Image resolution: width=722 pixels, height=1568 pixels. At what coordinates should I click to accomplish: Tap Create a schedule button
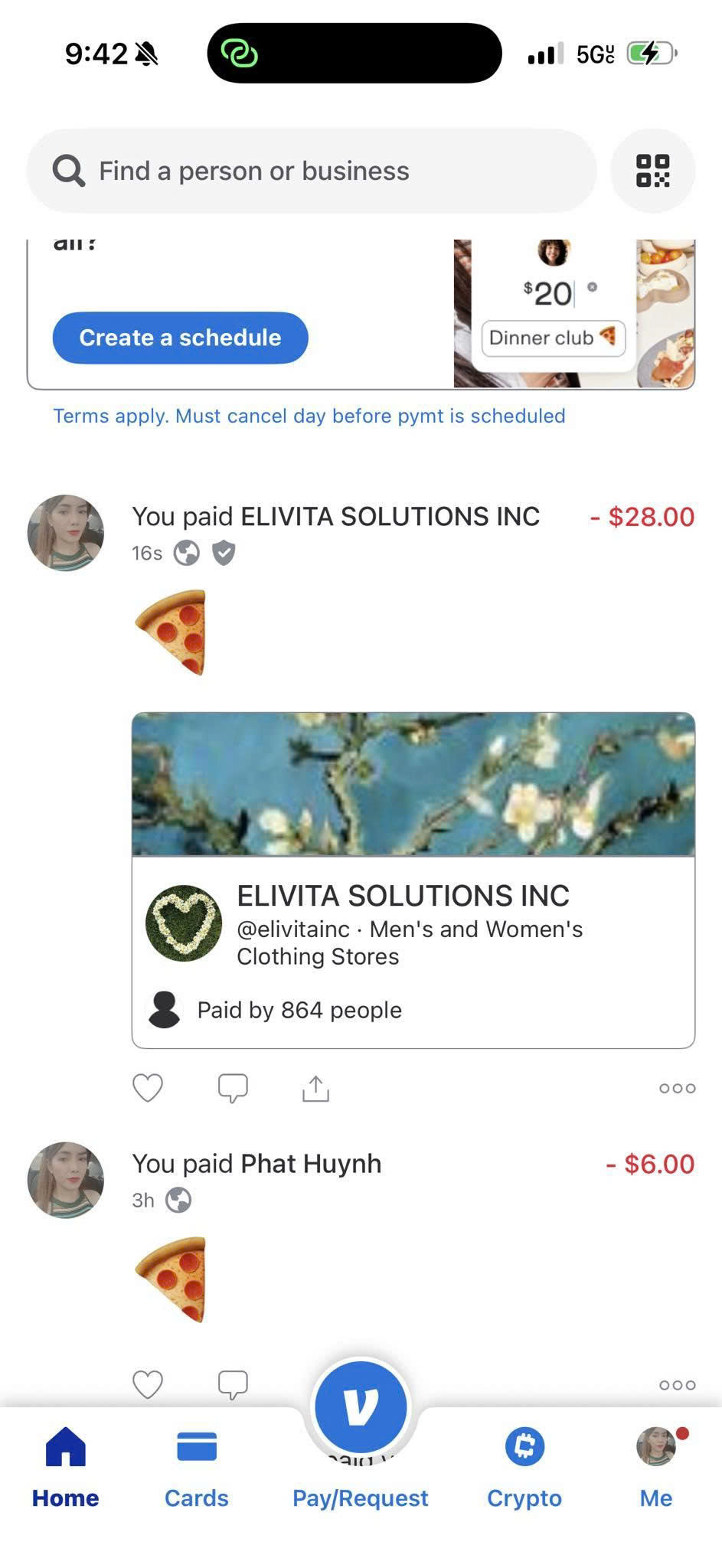tap(180, 338)
